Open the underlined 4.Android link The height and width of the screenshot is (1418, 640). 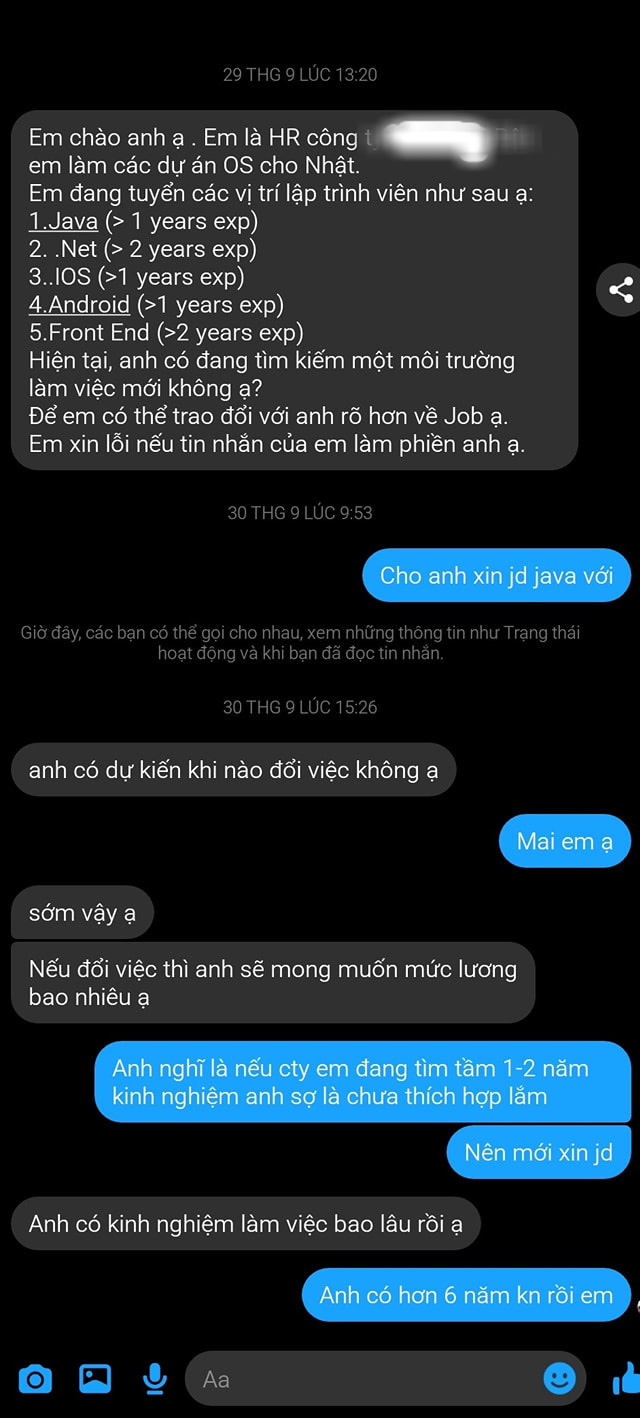pos(80,304)
